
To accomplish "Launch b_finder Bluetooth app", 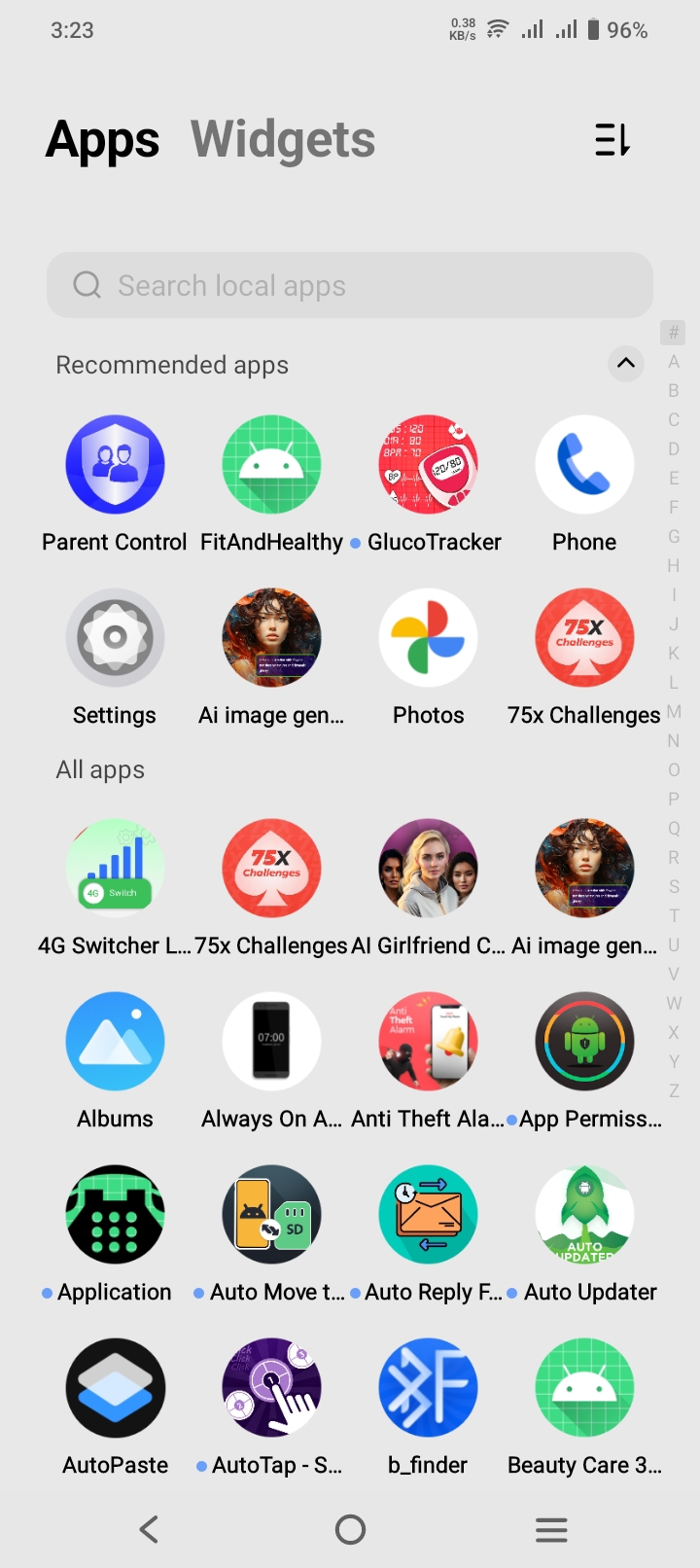I will [x=428, y=1388].
